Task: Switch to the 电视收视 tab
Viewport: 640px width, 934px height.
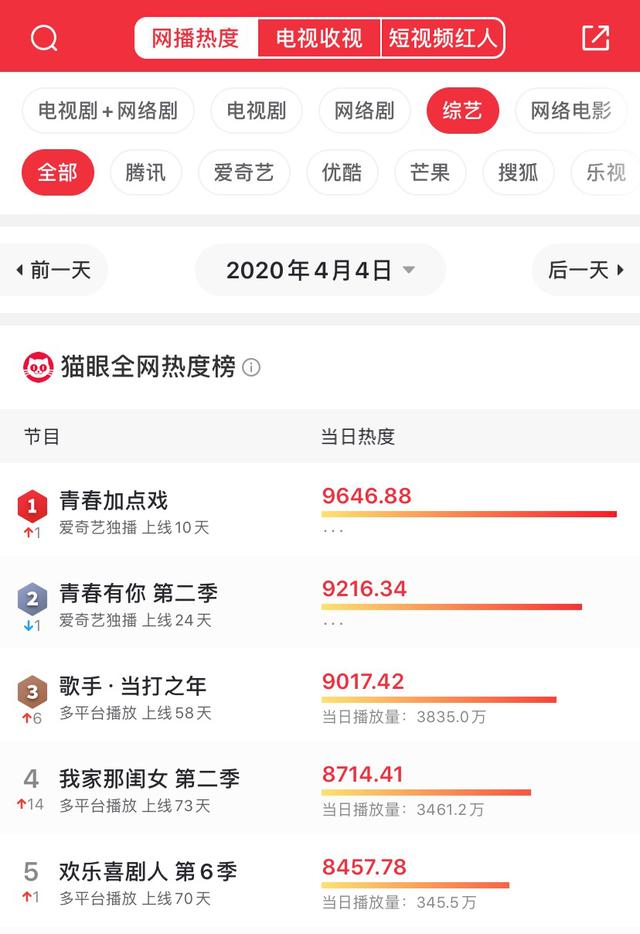Action: 319,39
